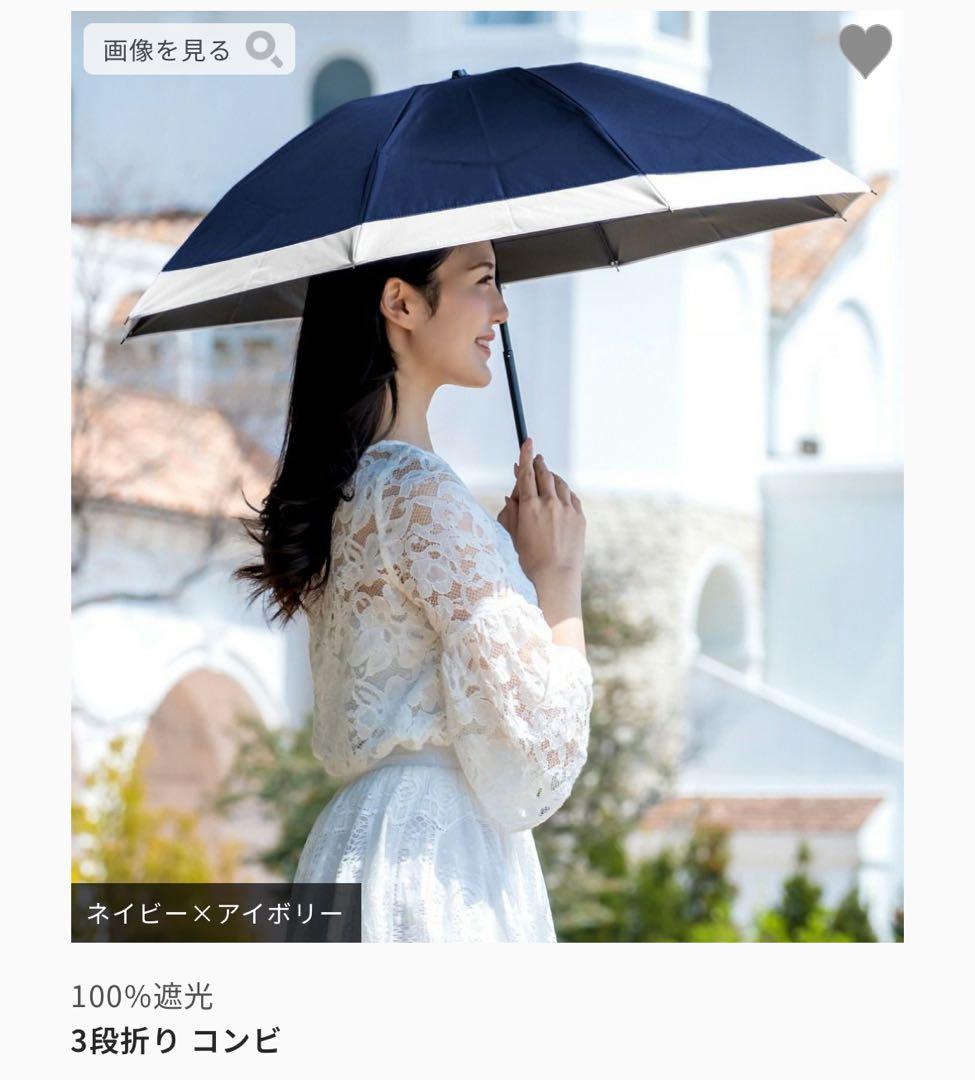Add the umbrella to favorites with the heart
This screenshot has width=975, height=1080.
[865, 50]
